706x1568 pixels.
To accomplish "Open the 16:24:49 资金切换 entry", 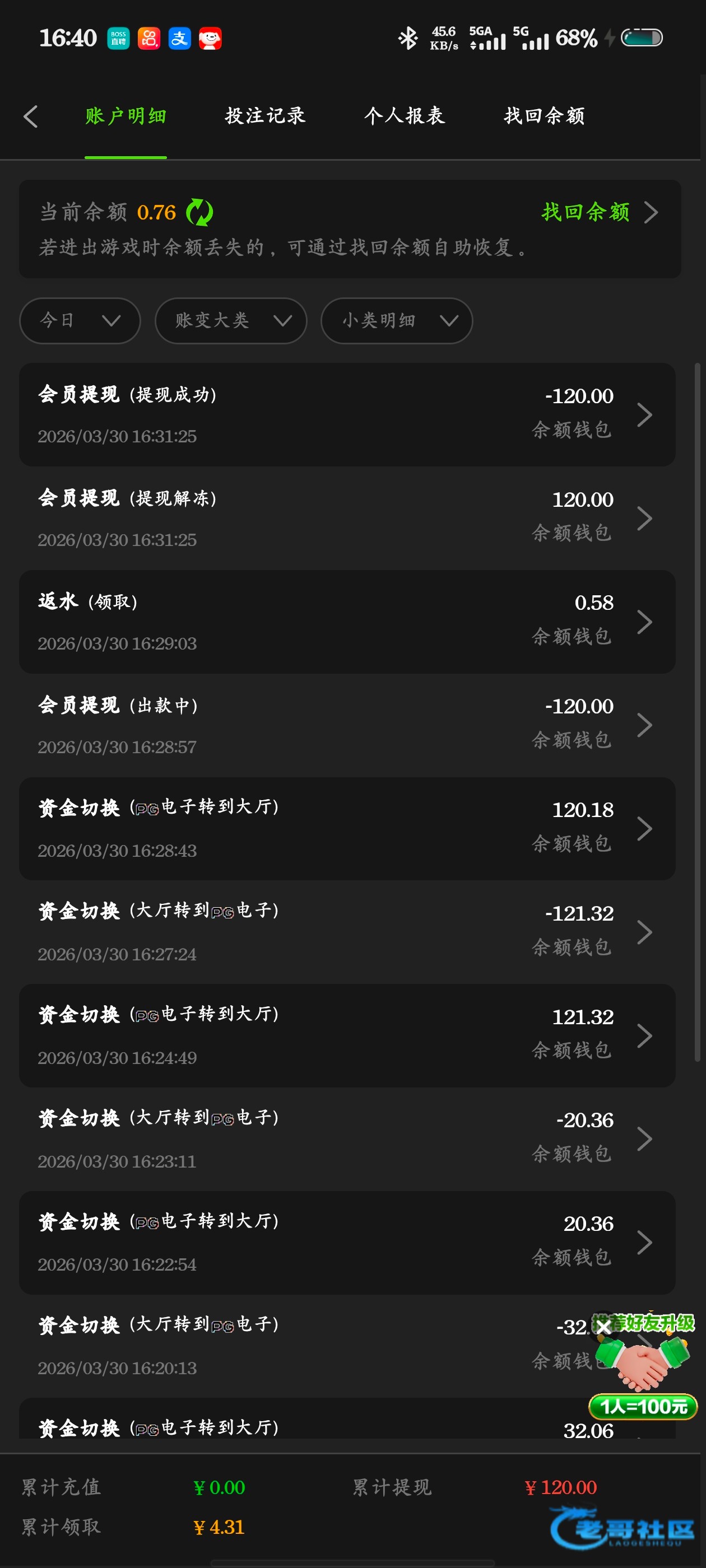I will 347,1035.
